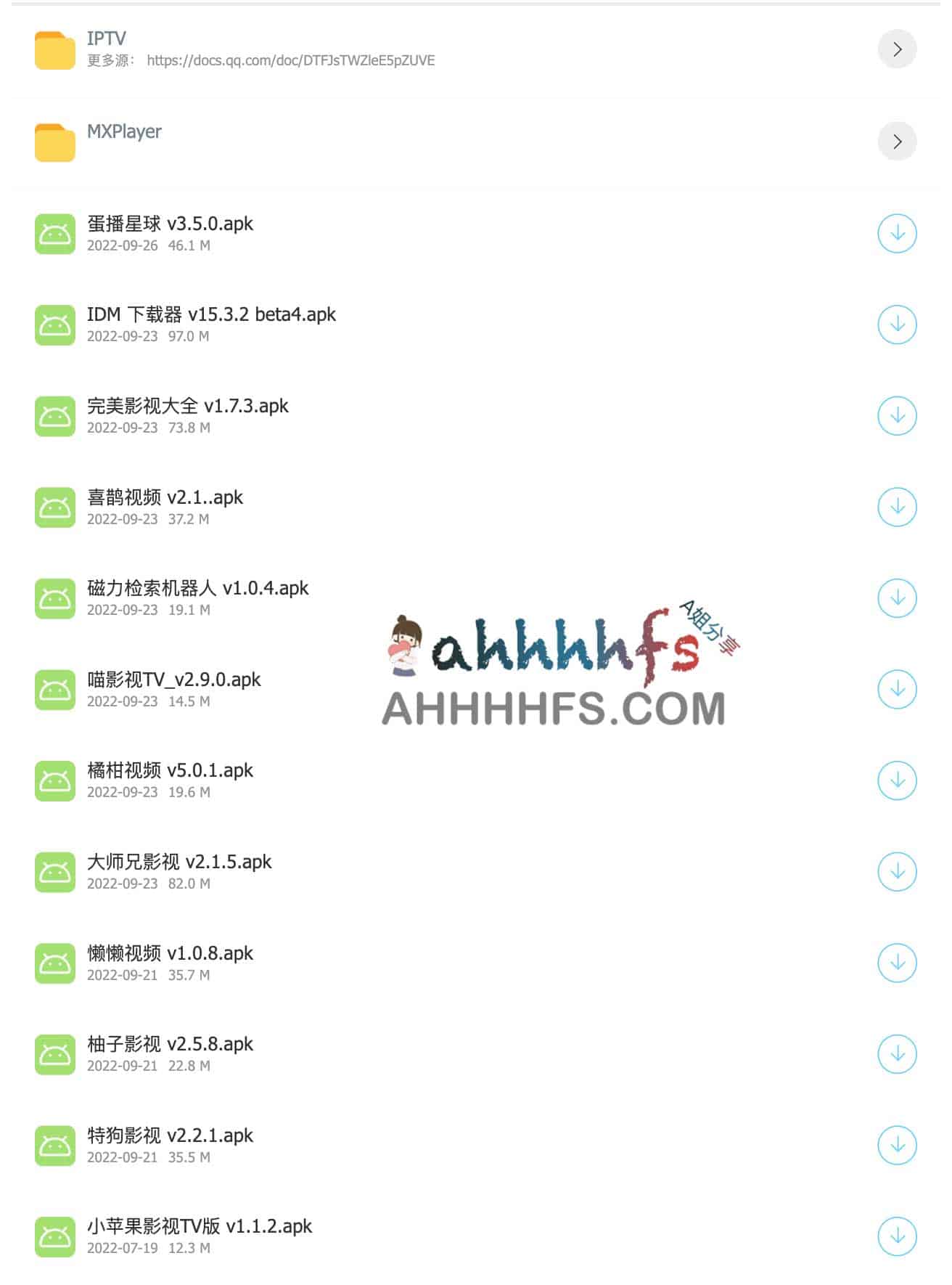Download 喜鹊视频 v2.1..apk

[897, 507]
